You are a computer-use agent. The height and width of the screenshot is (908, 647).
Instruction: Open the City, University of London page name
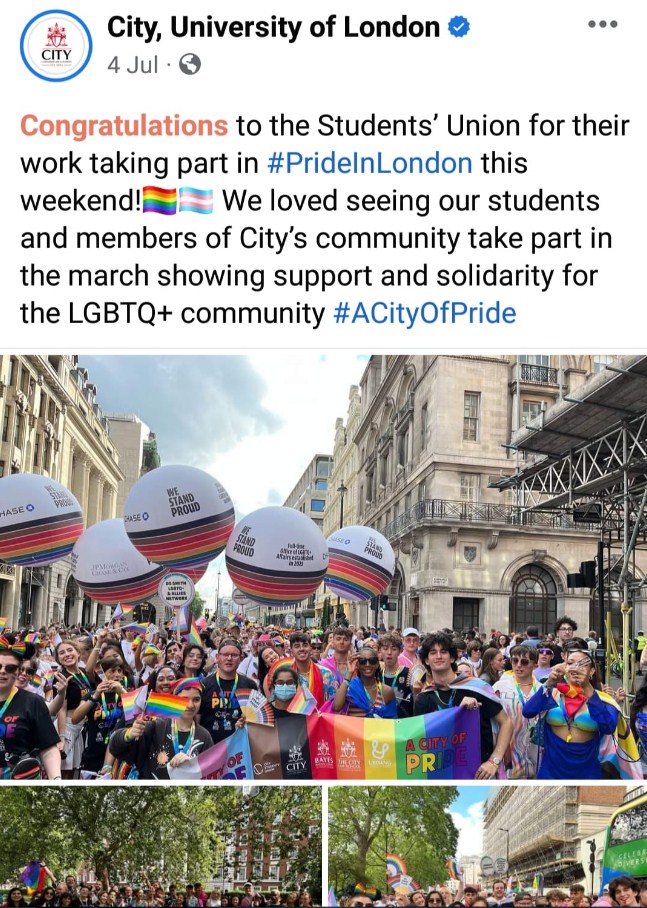coord(273,27)
